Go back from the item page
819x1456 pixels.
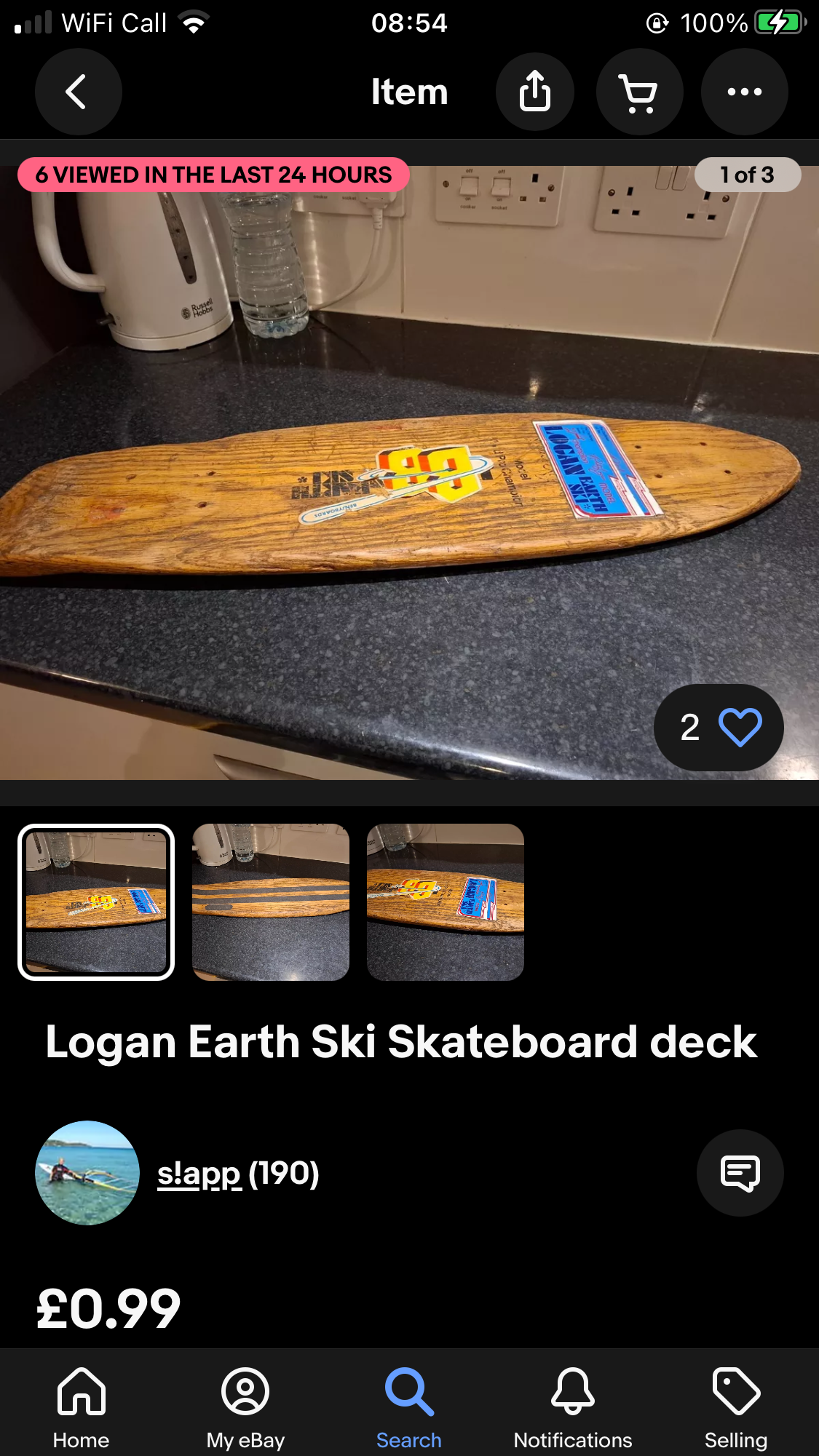[x=78, y=92]
